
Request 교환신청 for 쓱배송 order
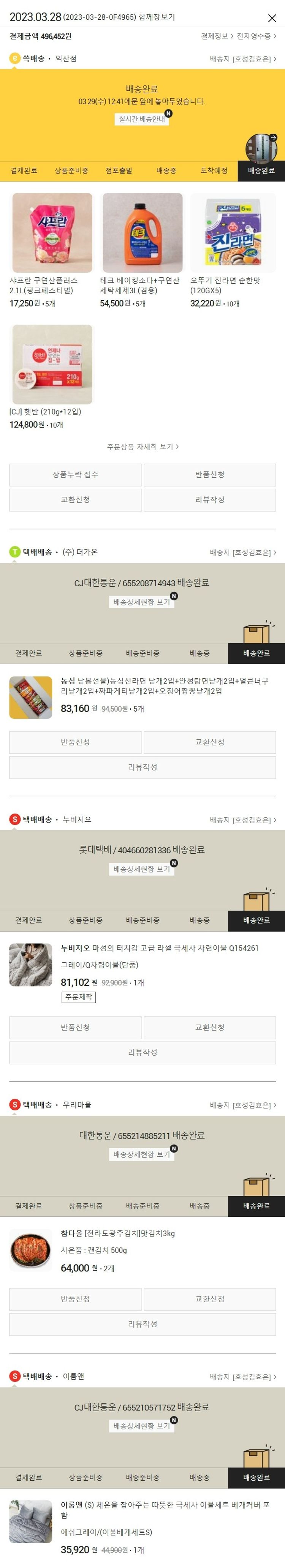click(76, 500)
